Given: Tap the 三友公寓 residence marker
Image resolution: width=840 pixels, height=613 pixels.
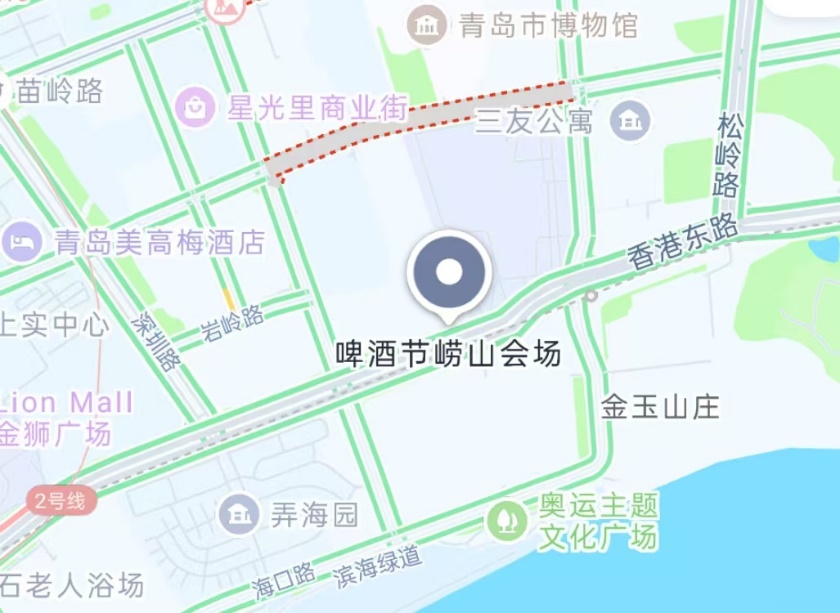Looking at the screenshot, I should pos(631,121).
